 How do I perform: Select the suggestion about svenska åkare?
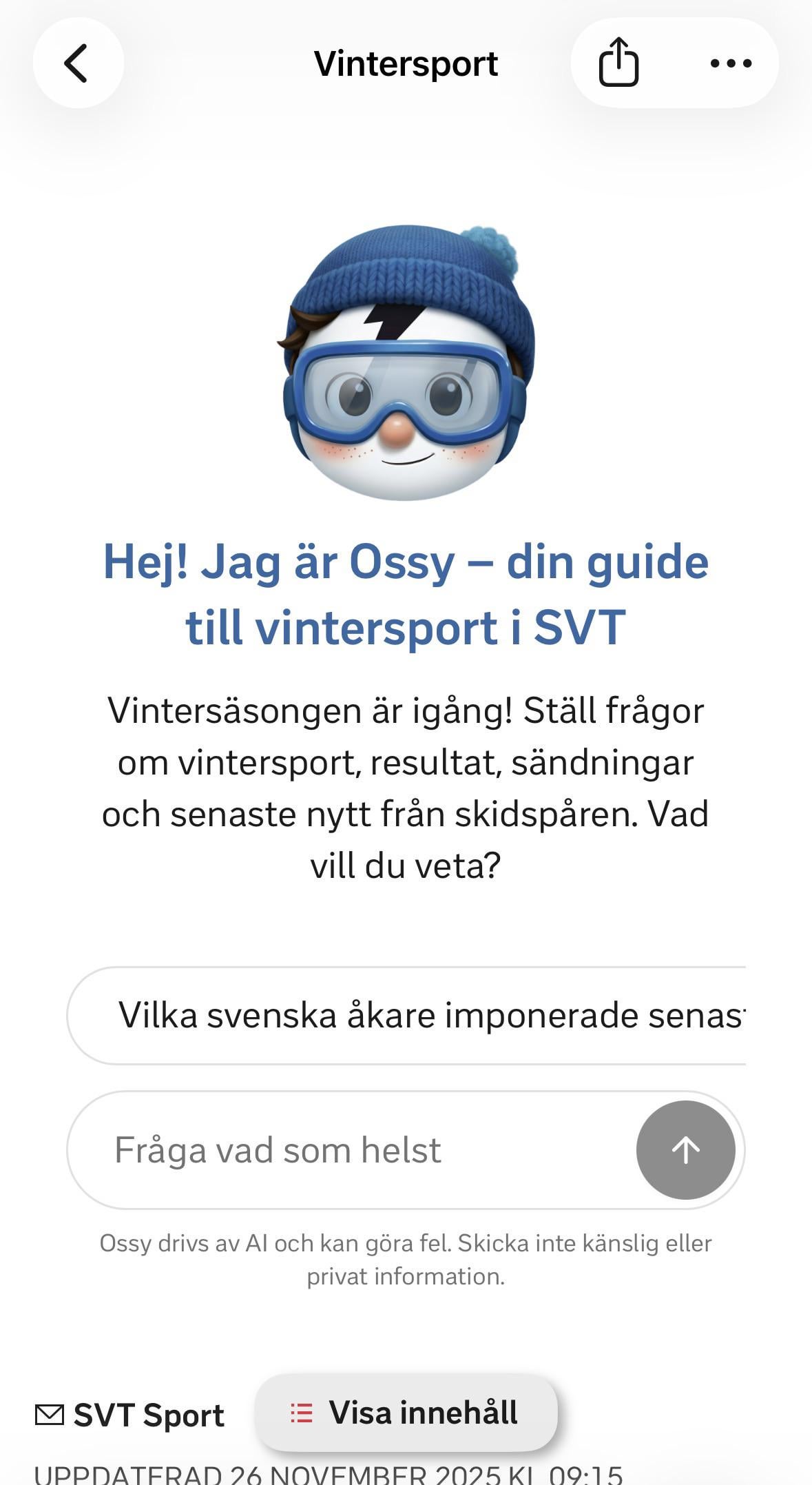tap(406, 1015)
